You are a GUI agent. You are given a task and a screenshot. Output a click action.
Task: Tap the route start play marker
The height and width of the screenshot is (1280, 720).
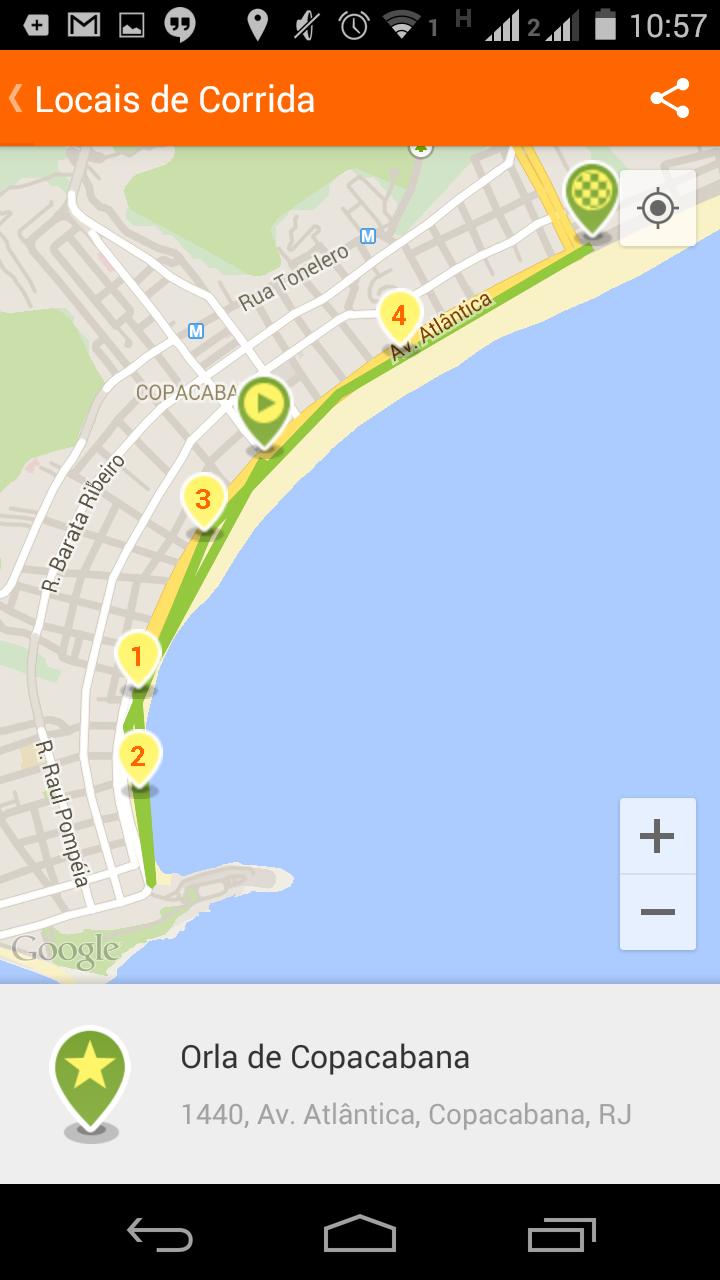(x=264, y=407)
